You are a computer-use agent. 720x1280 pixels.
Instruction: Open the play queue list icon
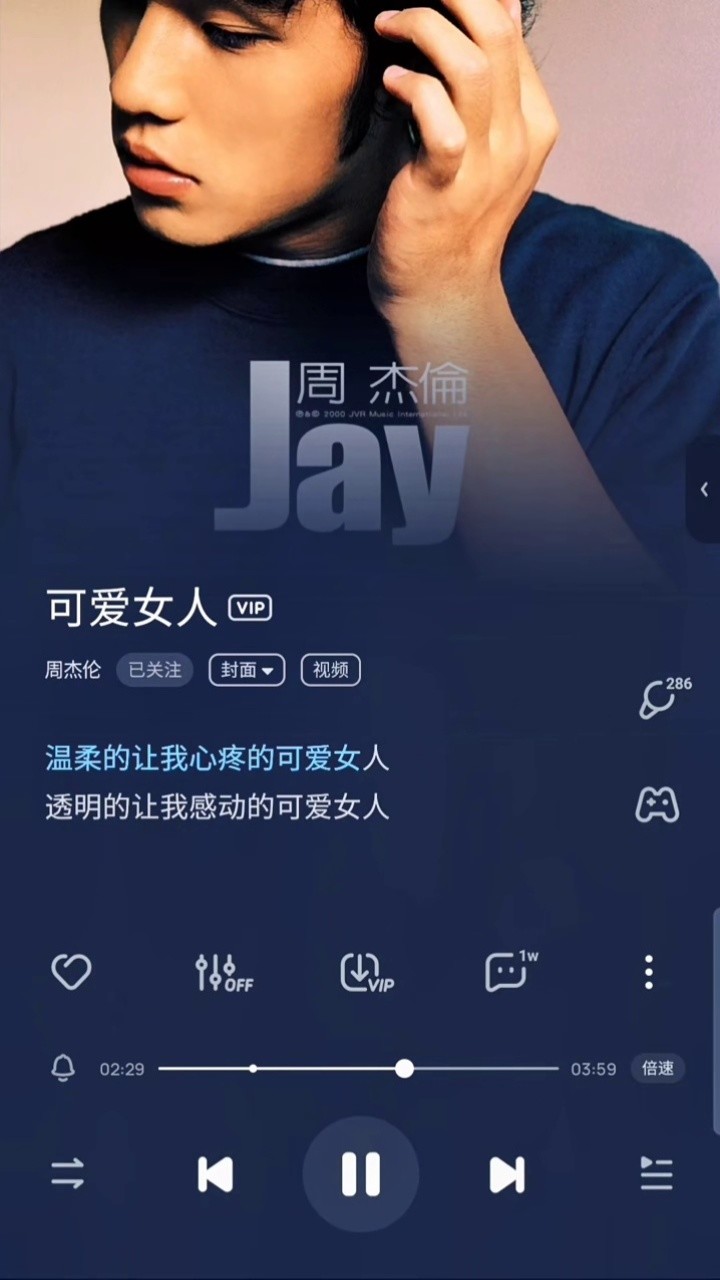655,1174
